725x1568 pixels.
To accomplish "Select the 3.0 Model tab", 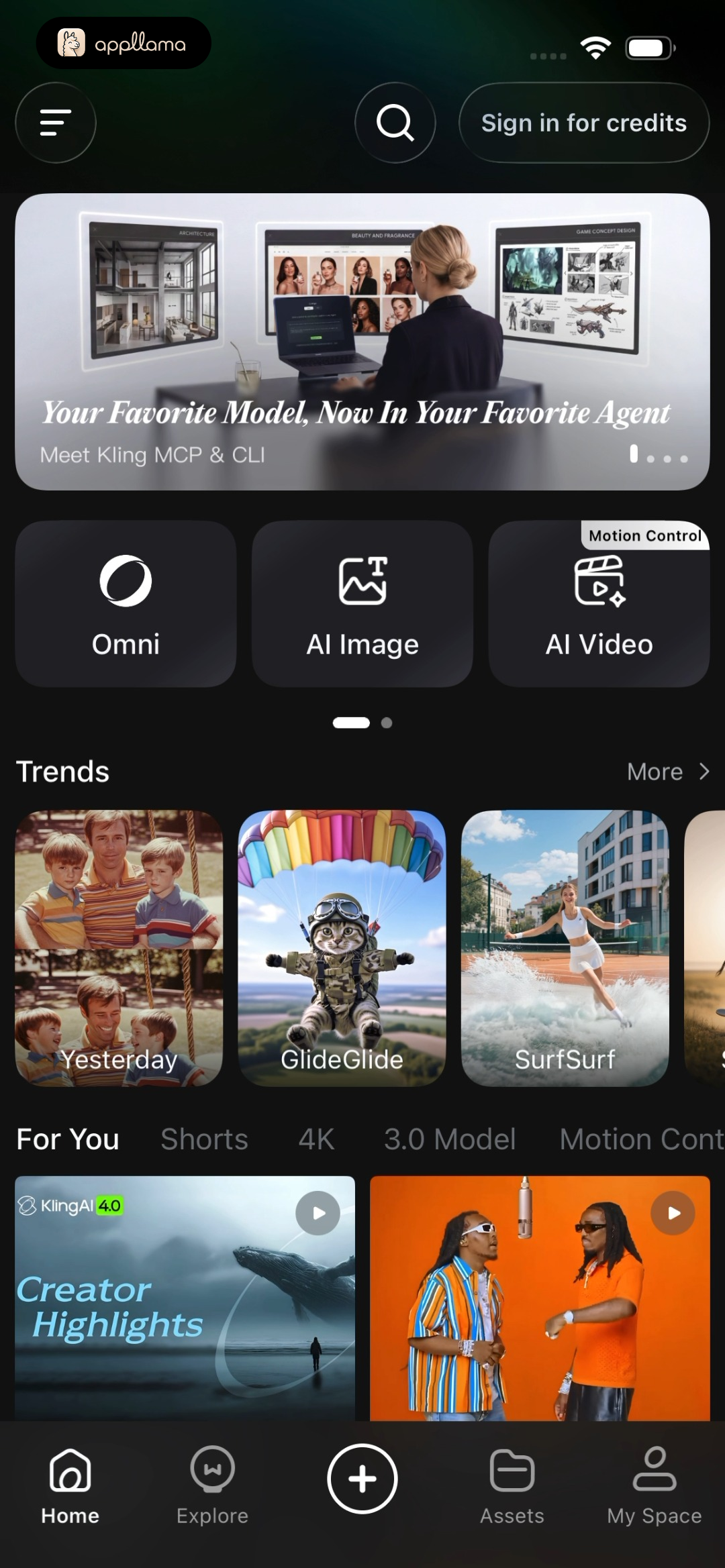I will tap(450, 1139).
